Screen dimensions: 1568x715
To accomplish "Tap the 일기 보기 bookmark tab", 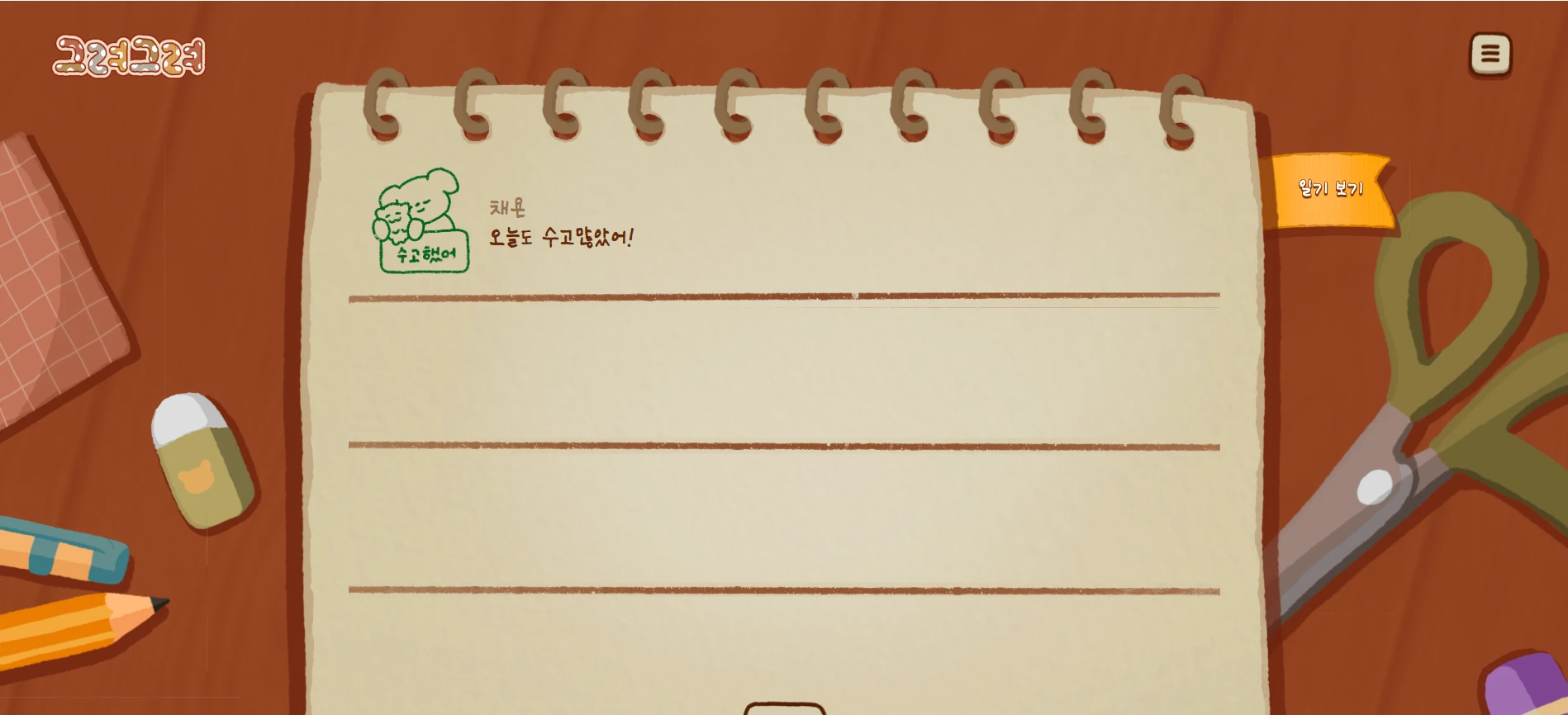I will pos(1329,189).
